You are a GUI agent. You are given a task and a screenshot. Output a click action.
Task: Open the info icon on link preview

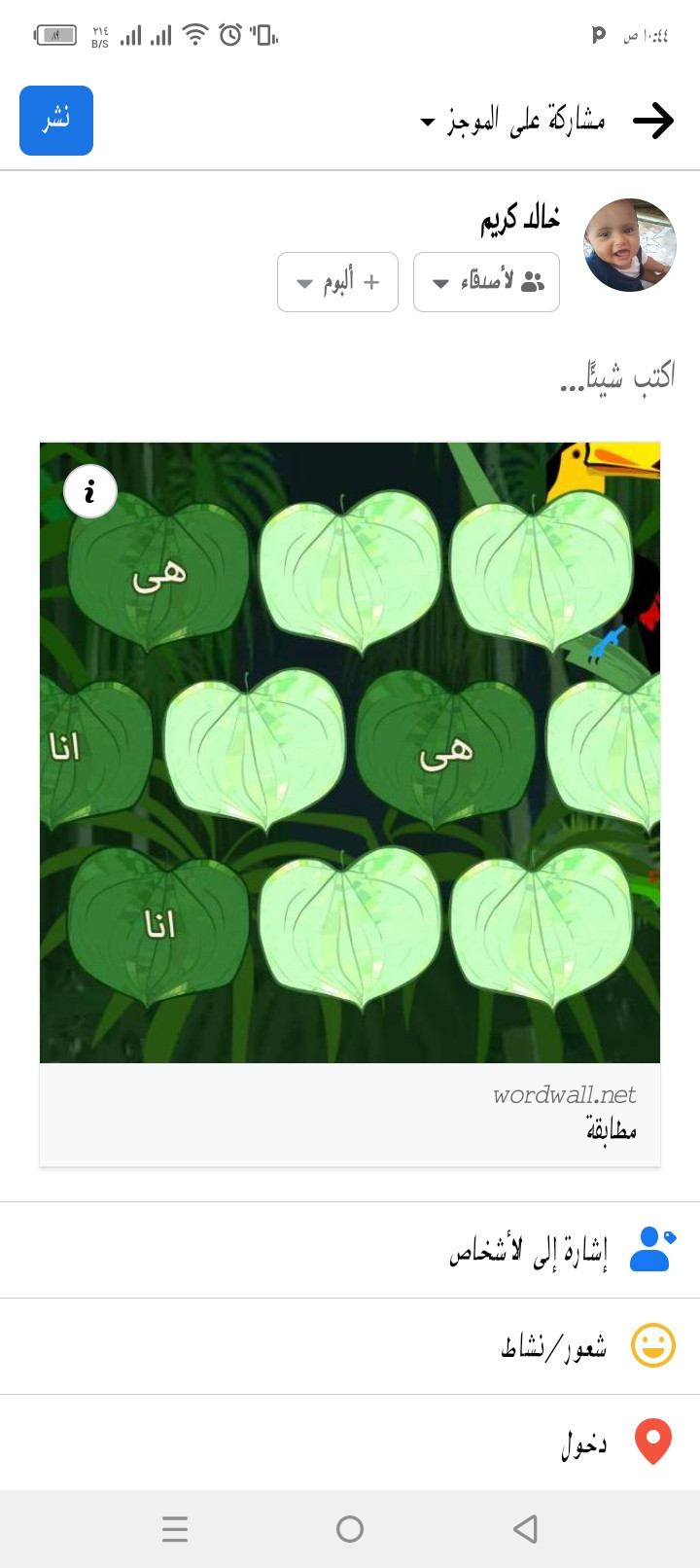click(x=90, y=491)
